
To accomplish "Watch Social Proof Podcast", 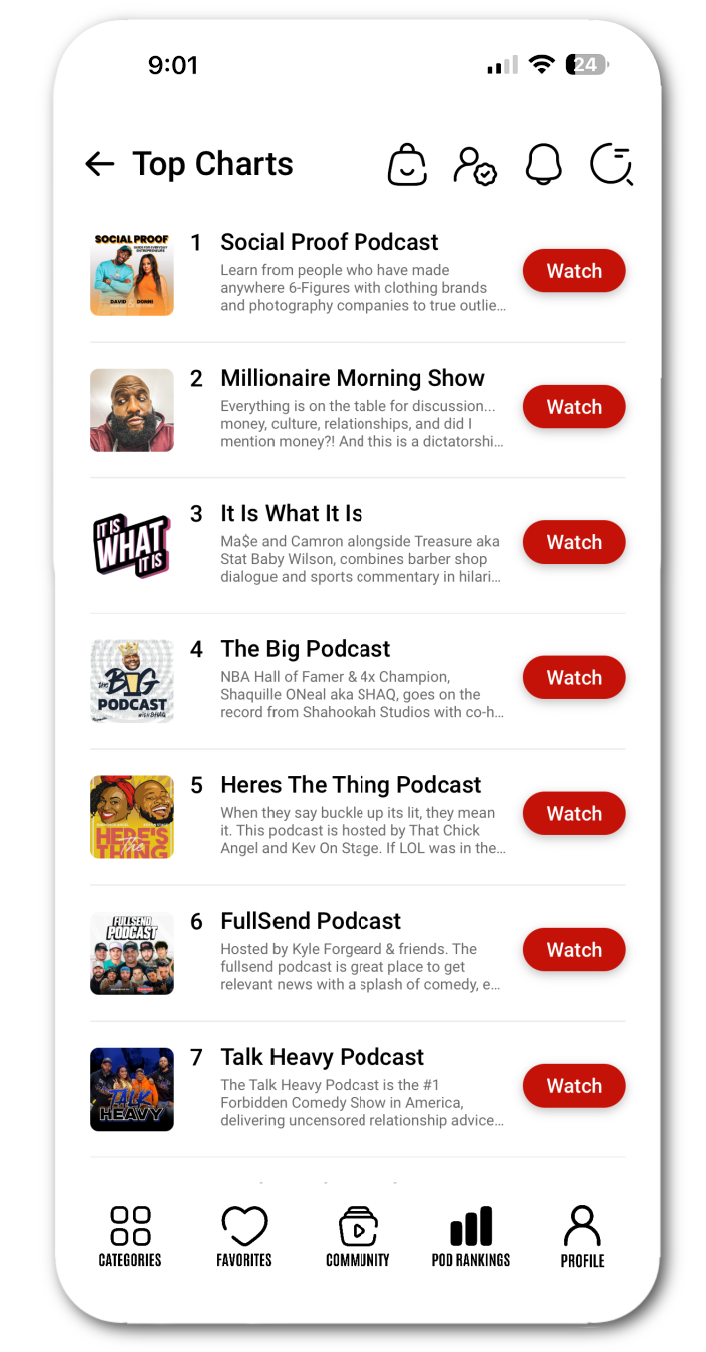I will tap(574, 271).
